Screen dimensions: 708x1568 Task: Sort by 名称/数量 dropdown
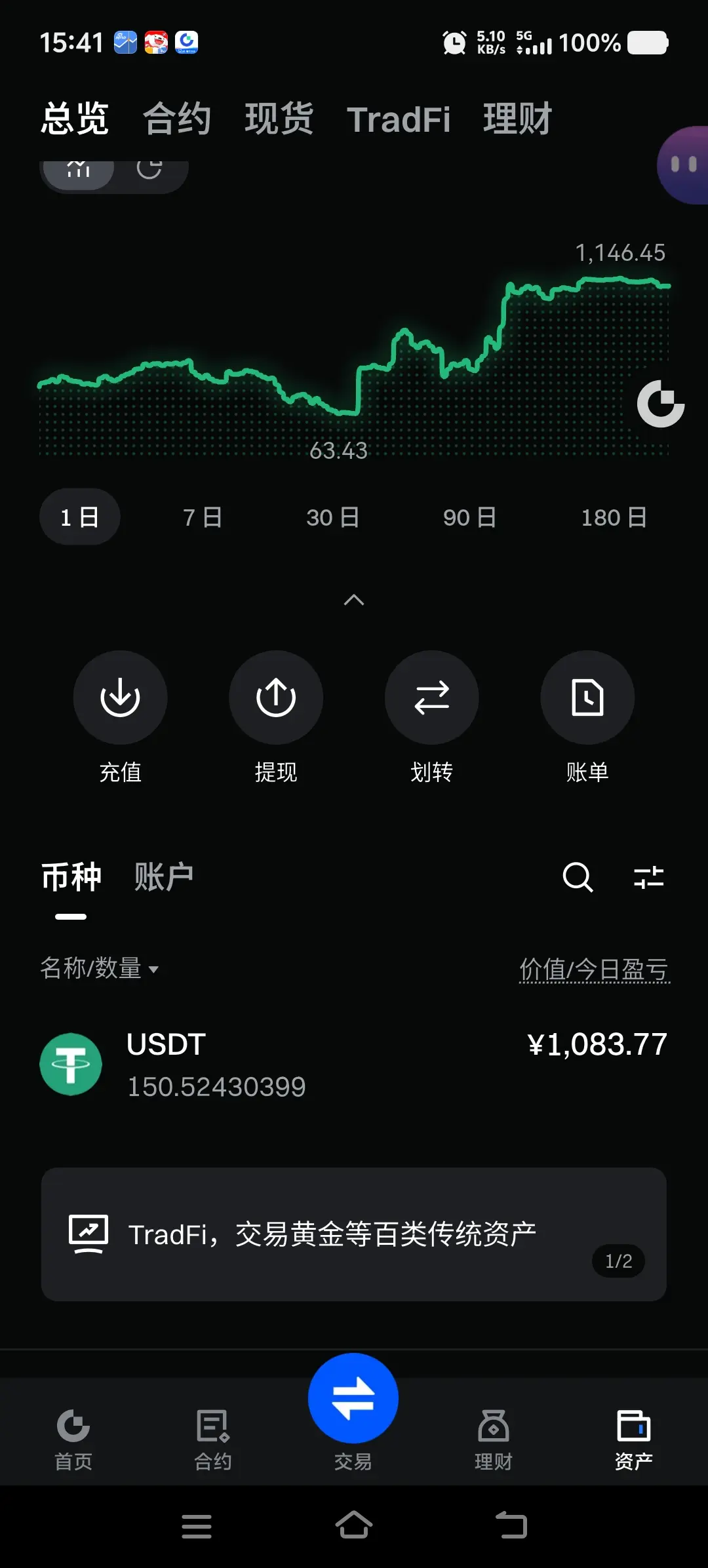100,968
